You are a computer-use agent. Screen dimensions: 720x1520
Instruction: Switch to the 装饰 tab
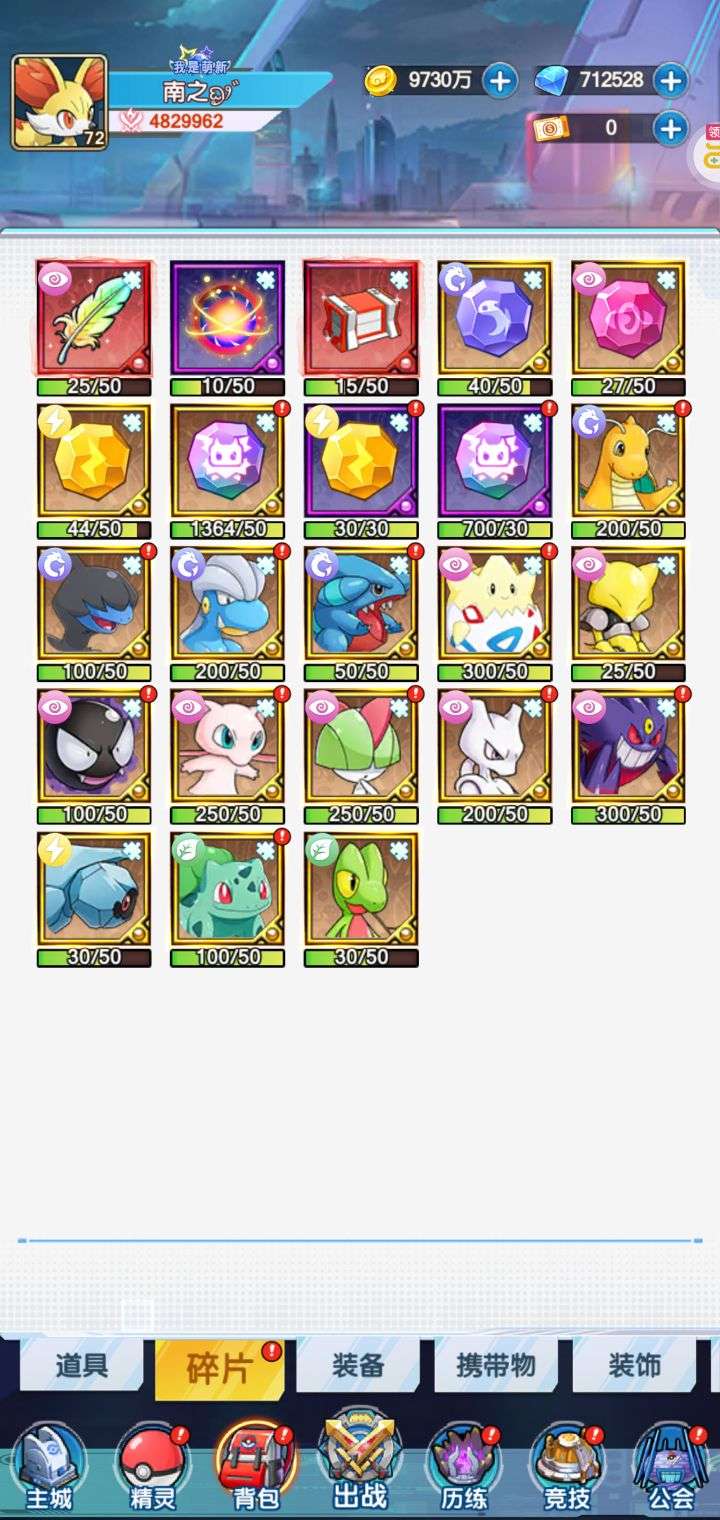[634, 1366]
